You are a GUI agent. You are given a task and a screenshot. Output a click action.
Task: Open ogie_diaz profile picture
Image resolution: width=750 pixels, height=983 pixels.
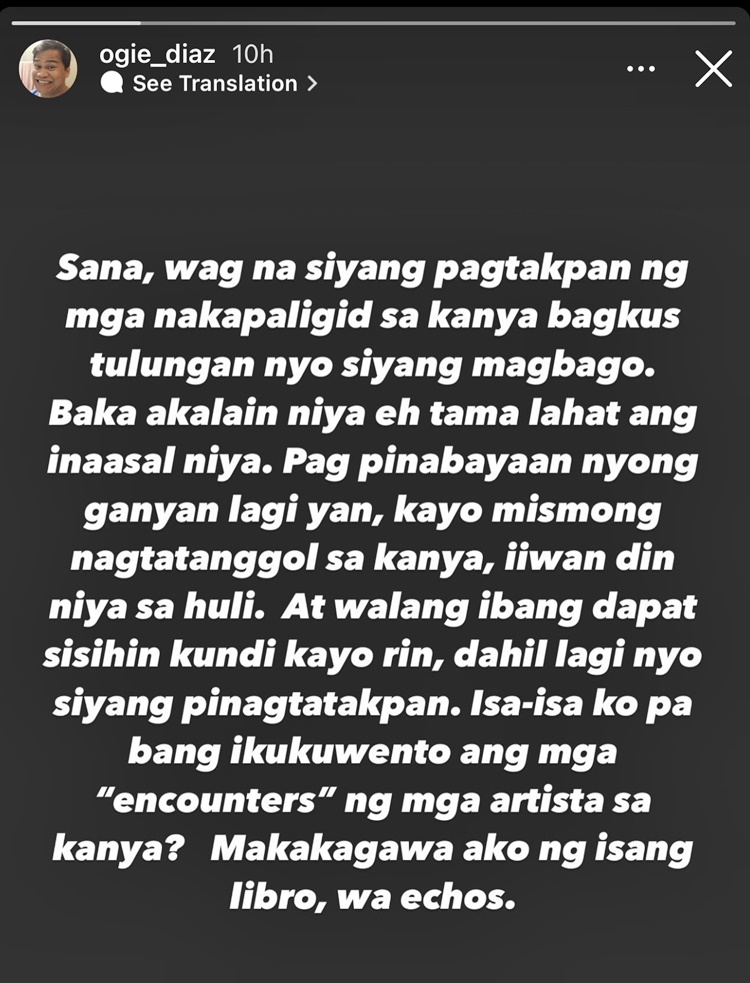point(48,68)
